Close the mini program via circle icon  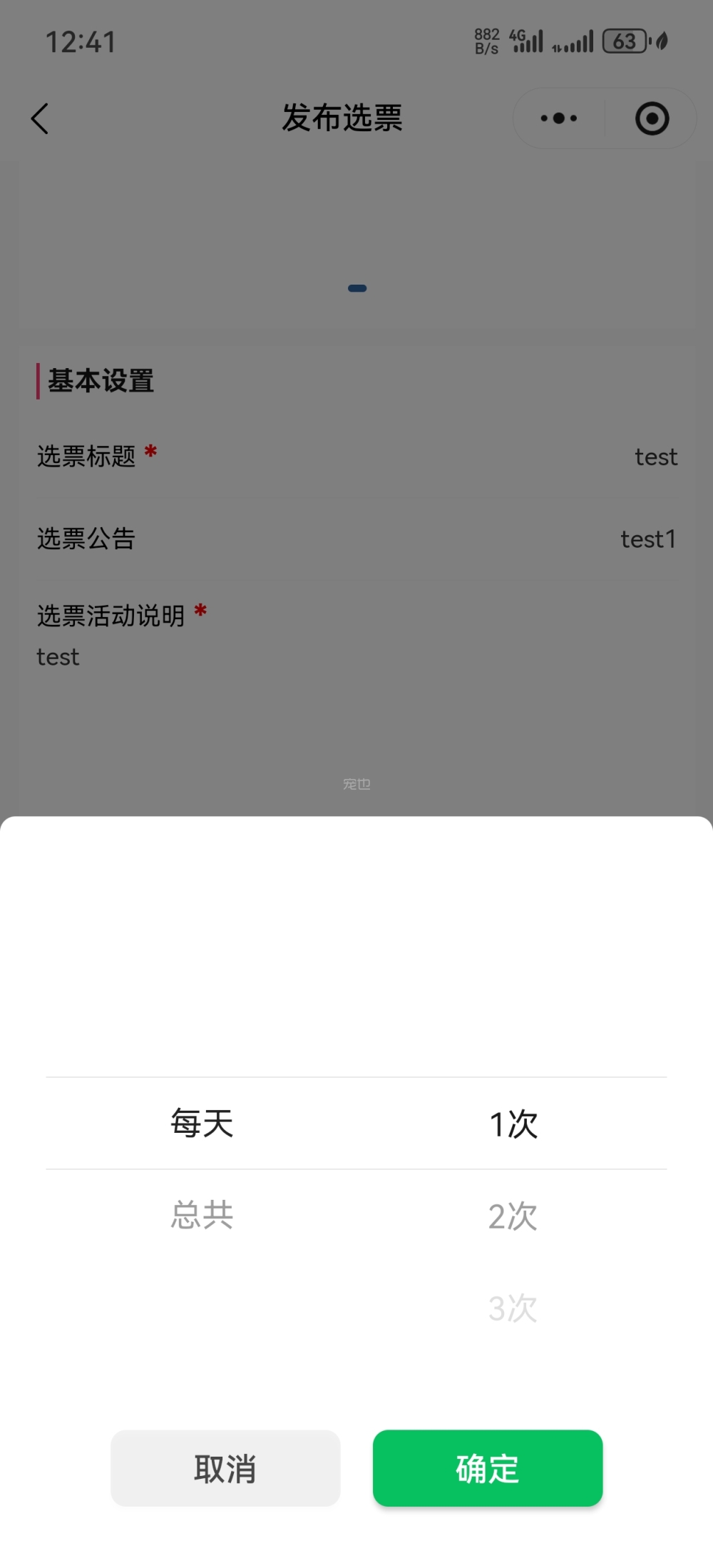(x=652, y=118)
